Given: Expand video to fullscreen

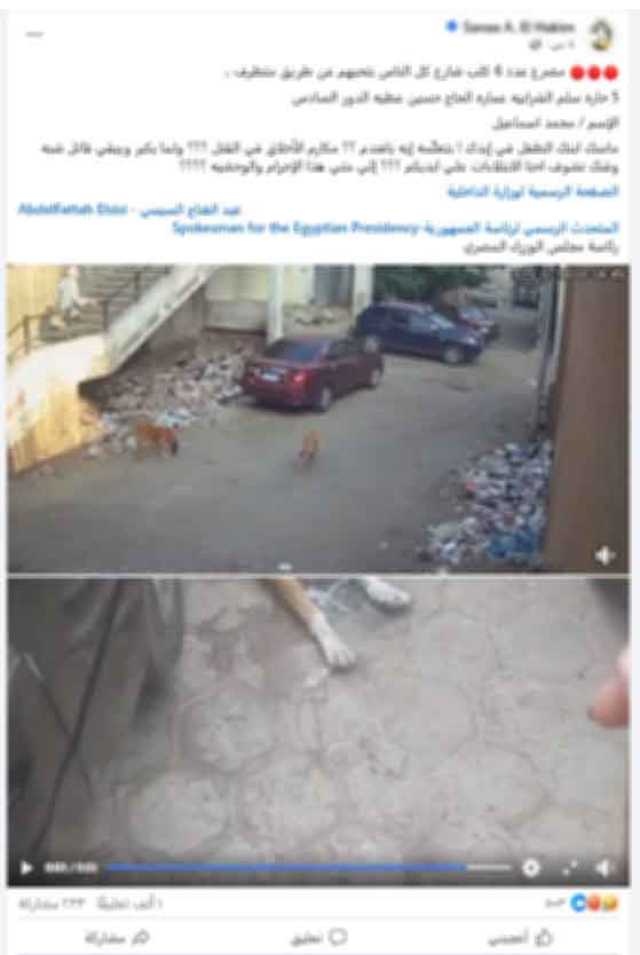Looking at the screenshot, I should (570, 867).
